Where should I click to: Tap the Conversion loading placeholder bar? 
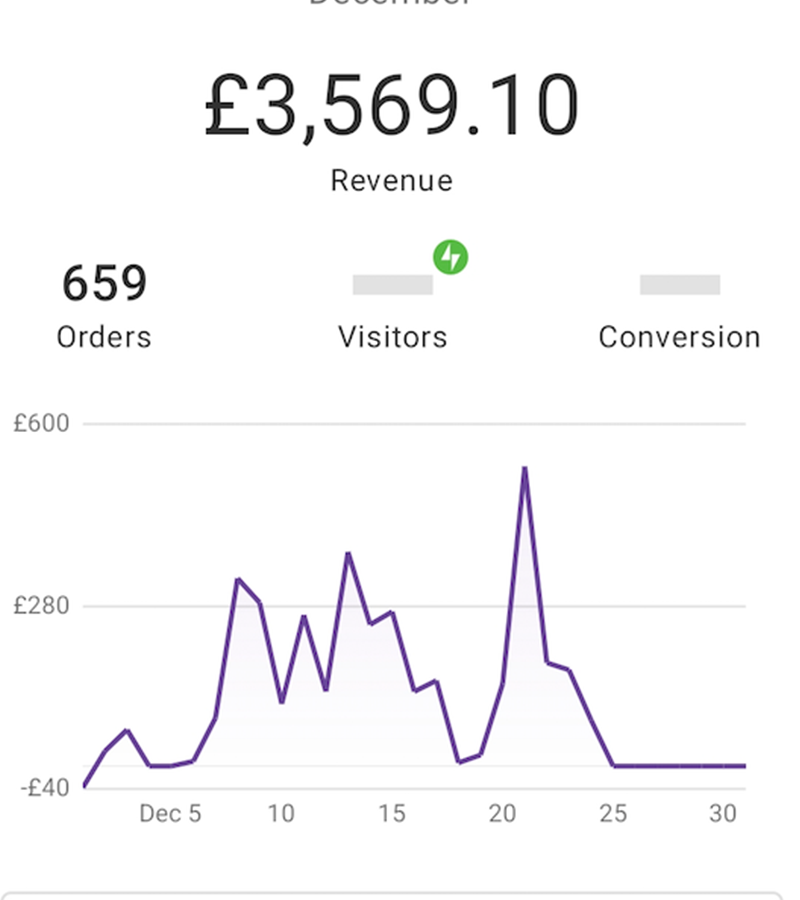pyautogui.click(x=679, y=283)
